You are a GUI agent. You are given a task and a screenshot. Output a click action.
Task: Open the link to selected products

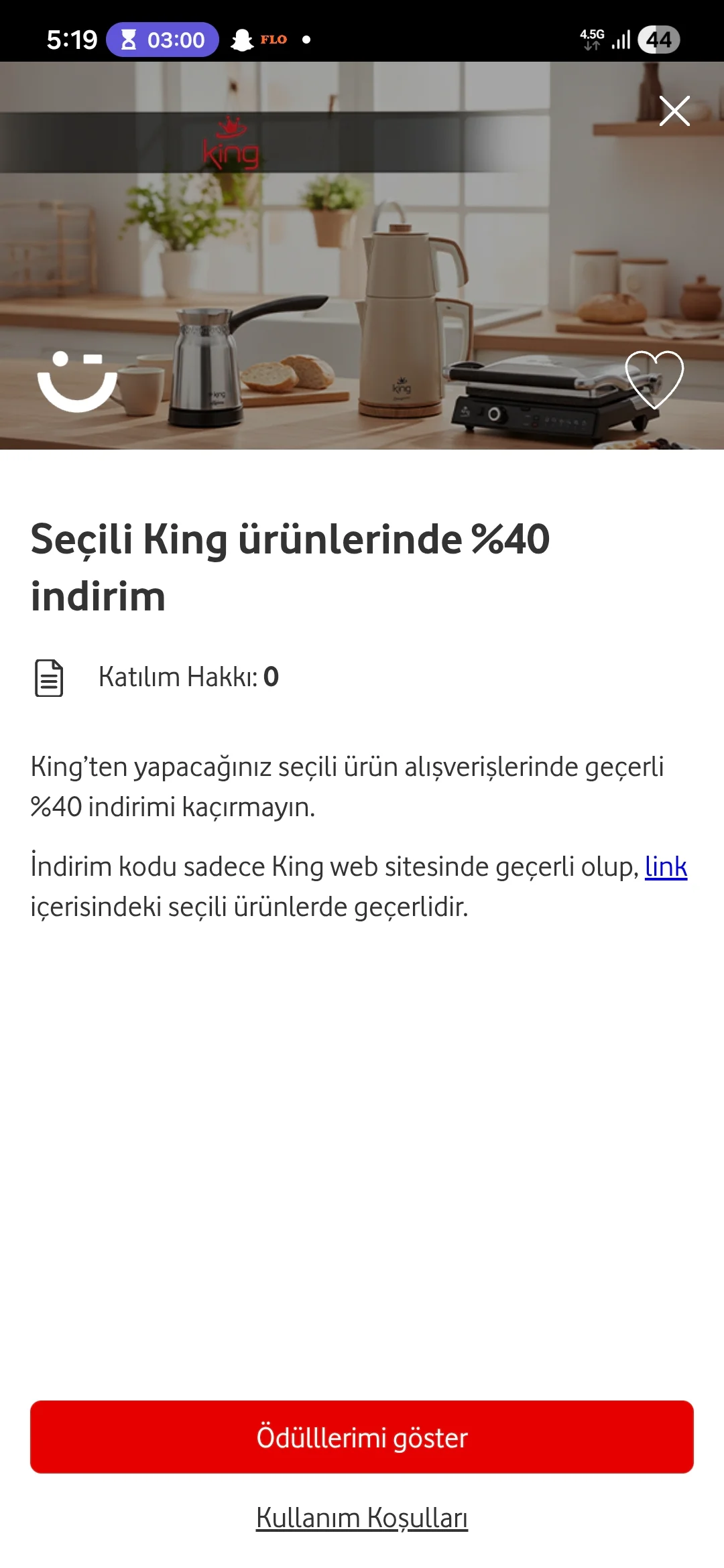point(666,866)
